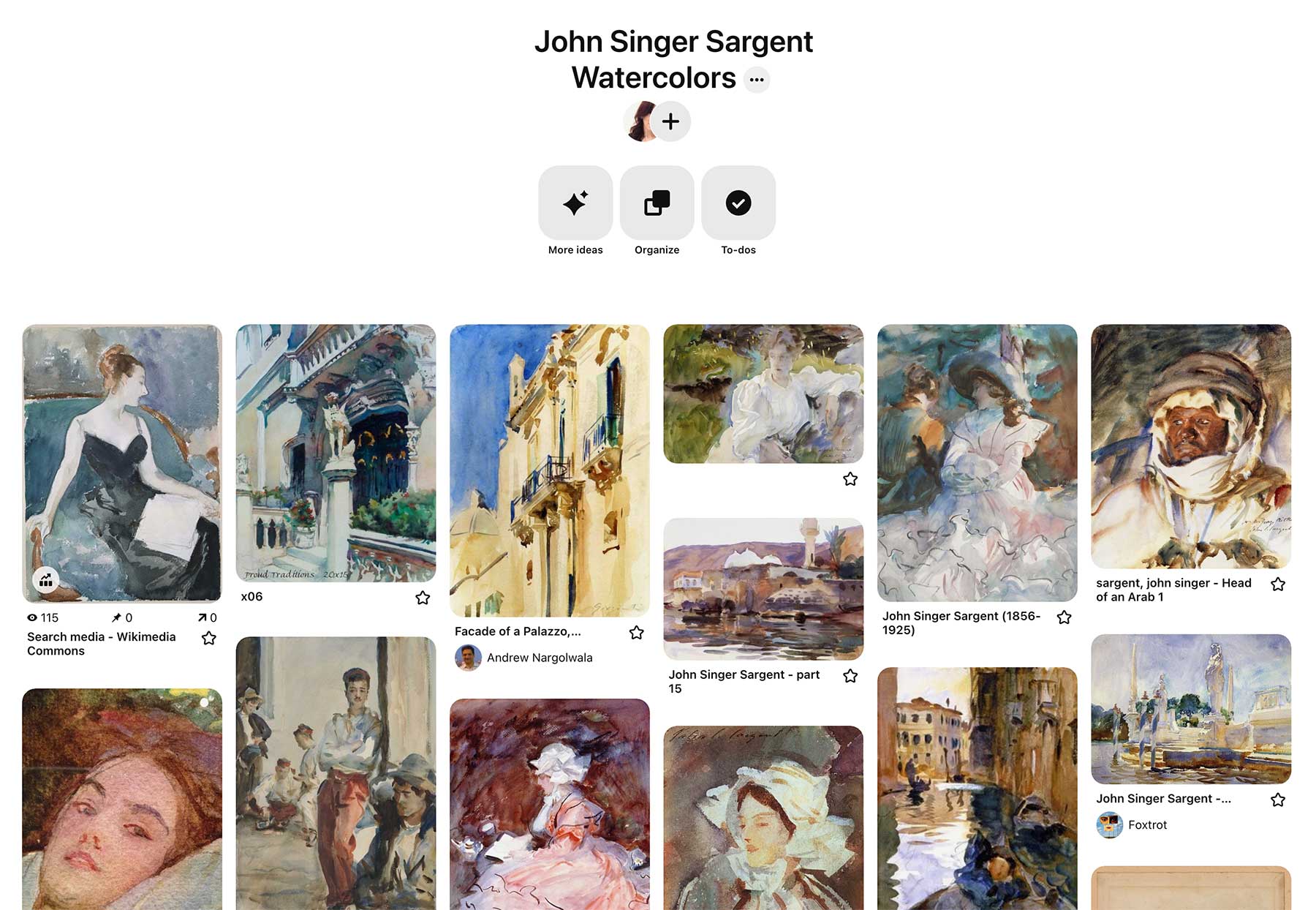Visit Andrew Nargolwala's profile

tap(539, 658)
